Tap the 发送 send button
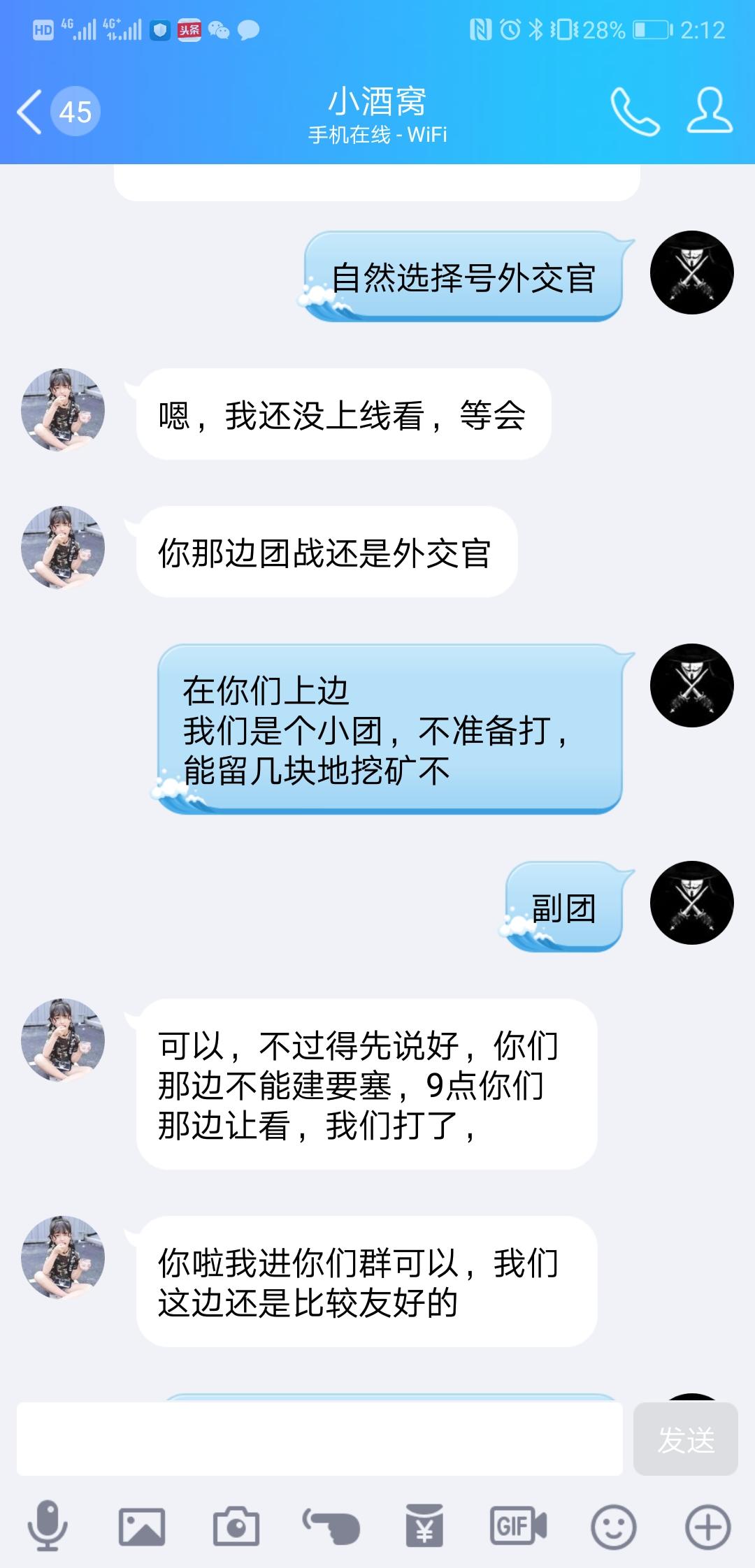The image size is (755, 1568). point(686,1439)
